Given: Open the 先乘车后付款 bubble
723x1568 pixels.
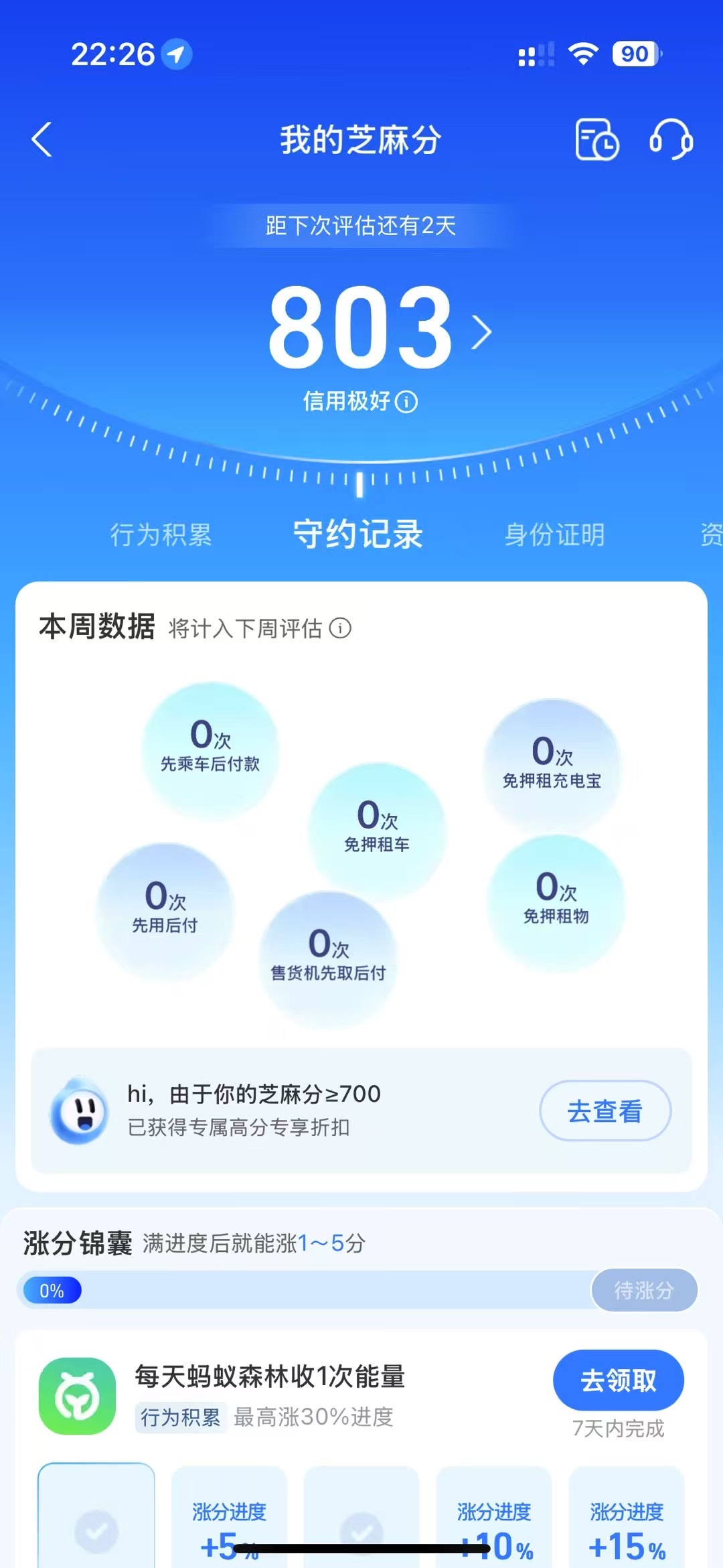Looking at the screenshot, I should 210,750.
